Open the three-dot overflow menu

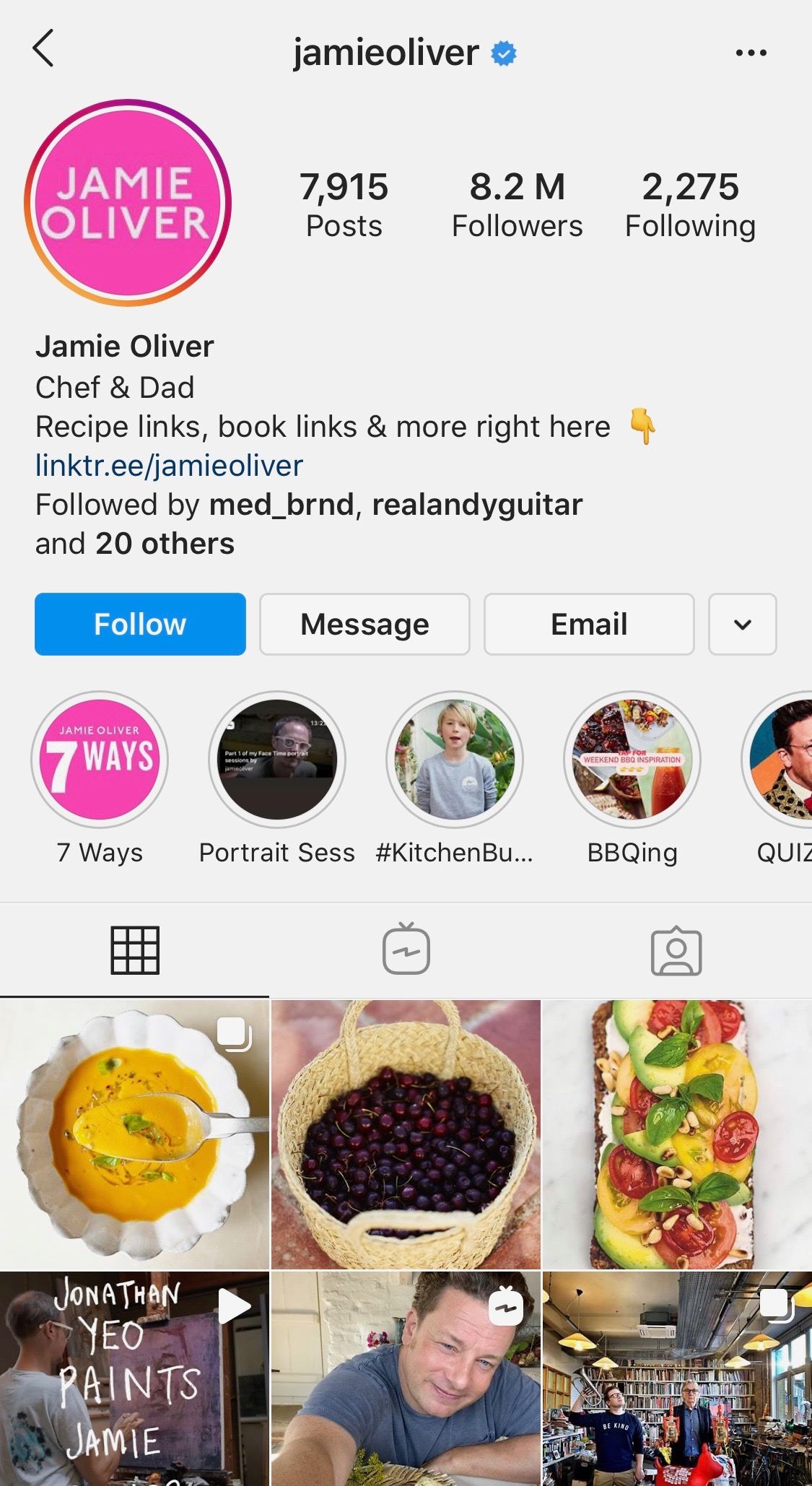point(751,53)
